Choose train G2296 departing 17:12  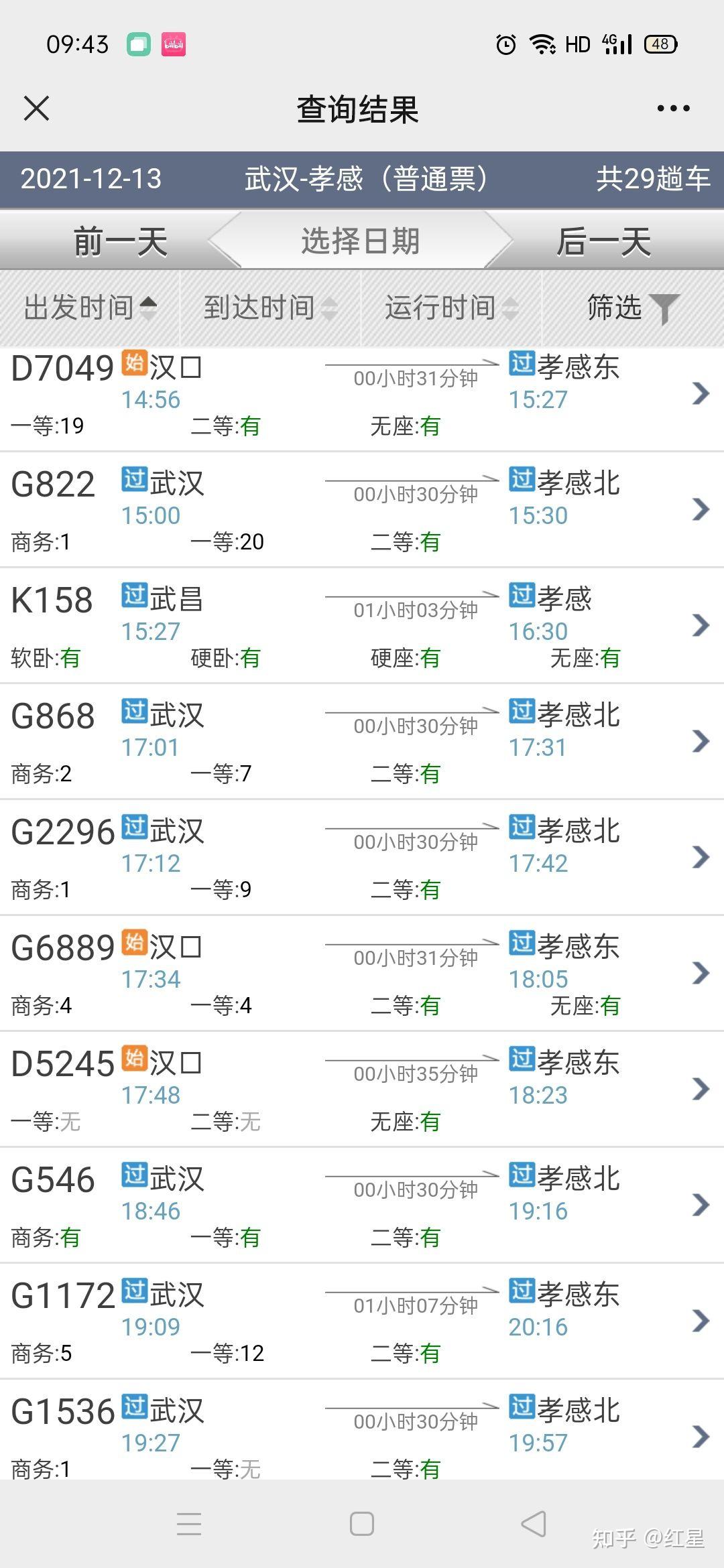[362, 858]
